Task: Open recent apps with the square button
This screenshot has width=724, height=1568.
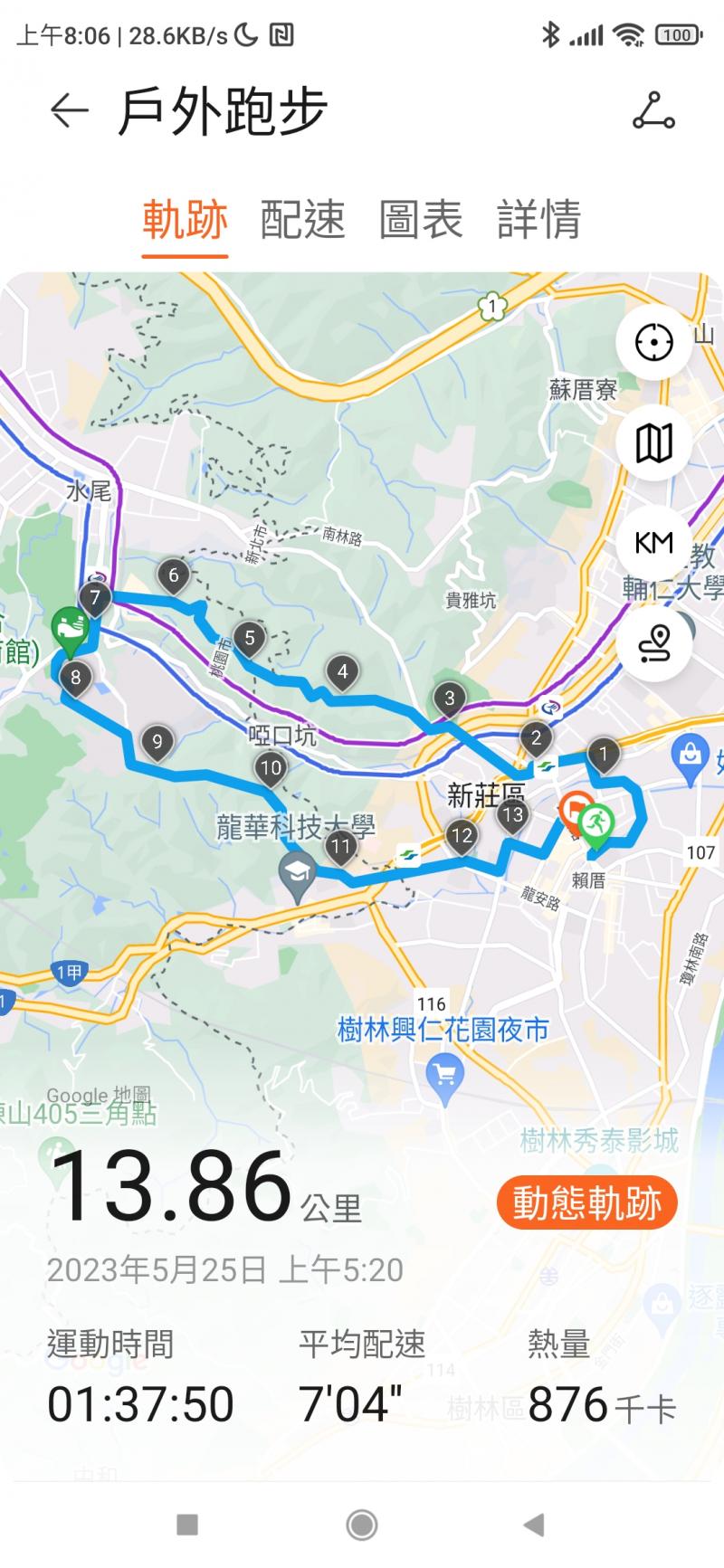Action: [187, 1525]
